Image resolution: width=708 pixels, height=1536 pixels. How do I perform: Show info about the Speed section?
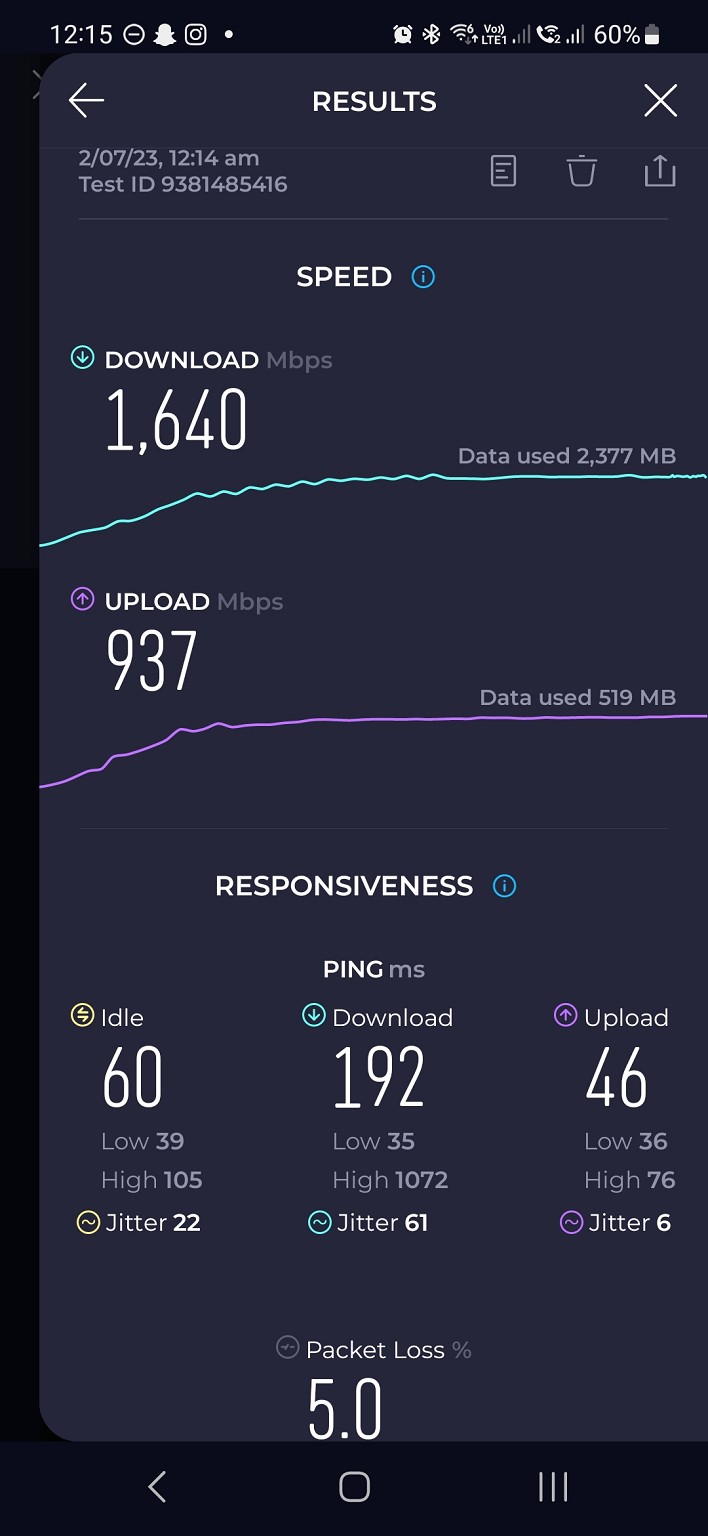pyautogui.click(x=424, y=277)
